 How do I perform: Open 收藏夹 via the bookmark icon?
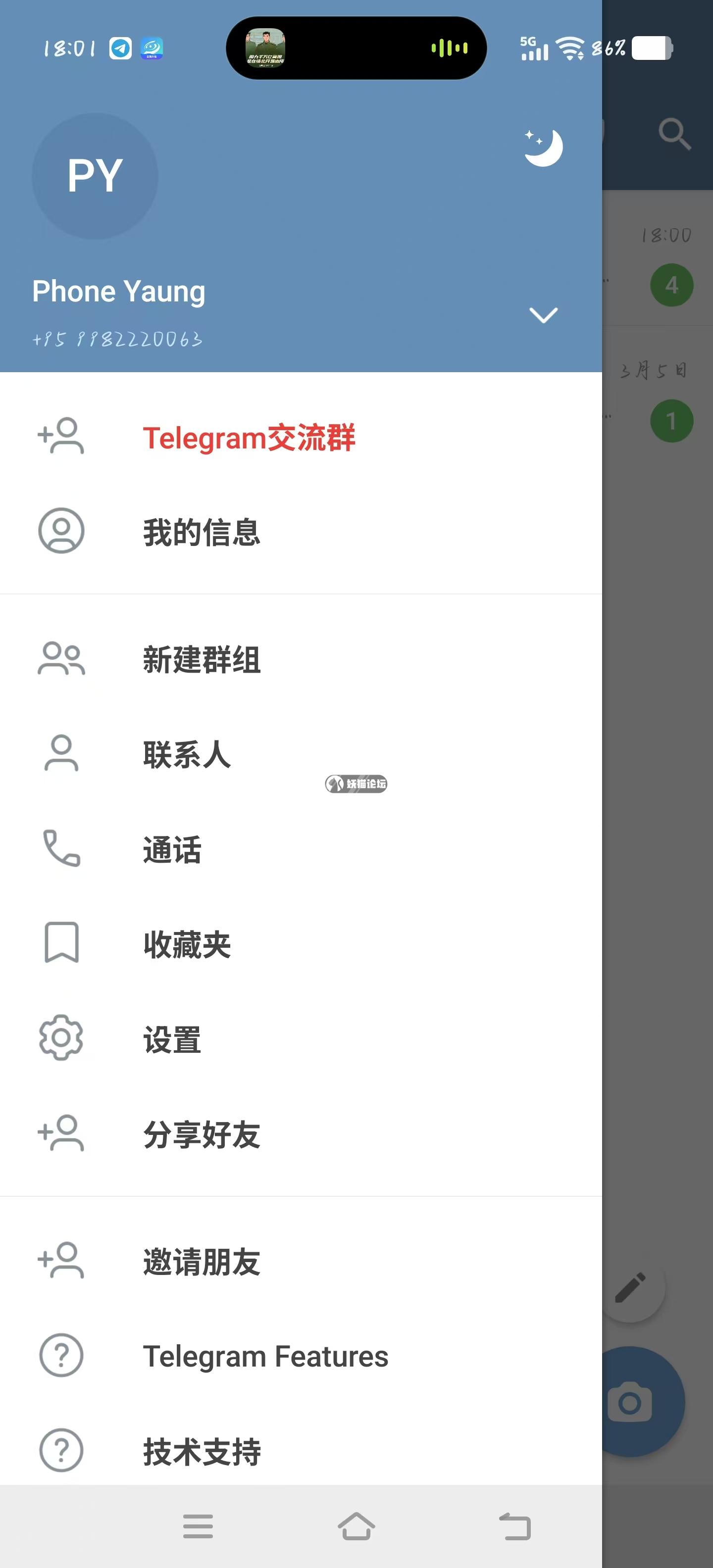(x=61, y=944)
